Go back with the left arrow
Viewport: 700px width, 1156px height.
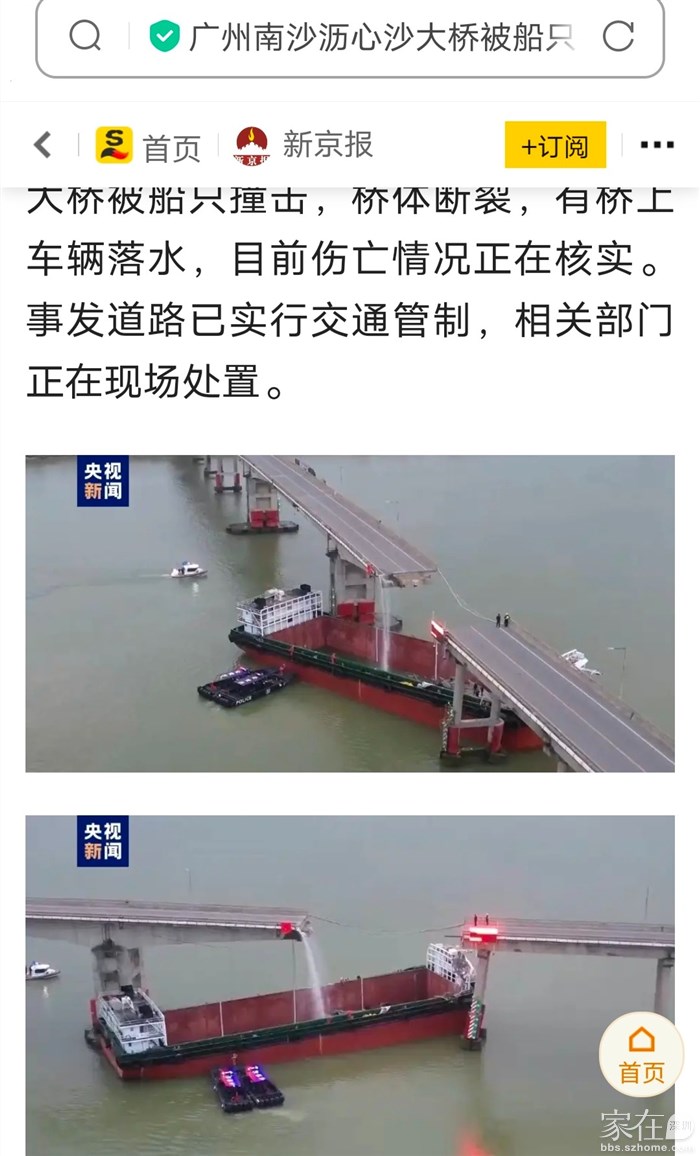click(42, 145)
